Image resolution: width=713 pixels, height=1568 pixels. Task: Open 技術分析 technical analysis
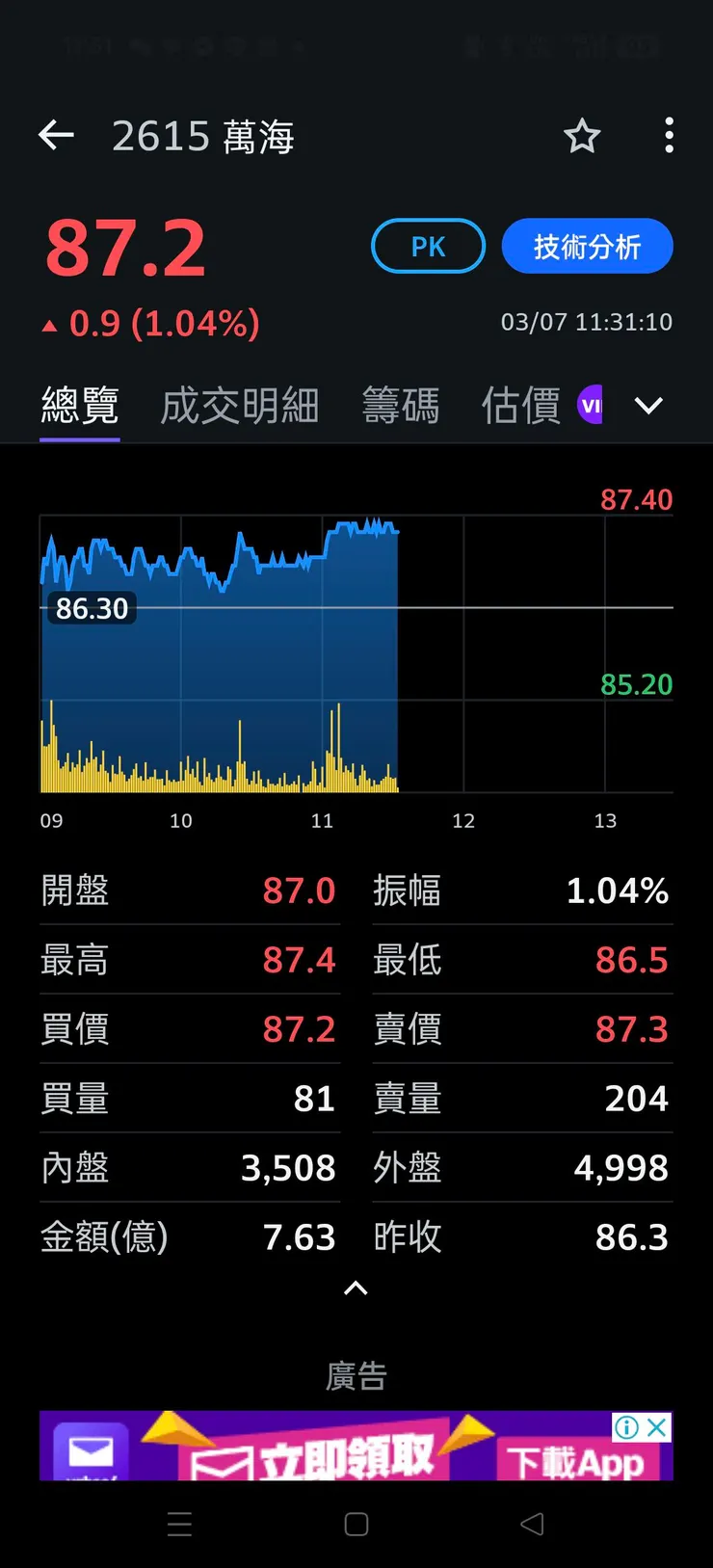[587, 246]
